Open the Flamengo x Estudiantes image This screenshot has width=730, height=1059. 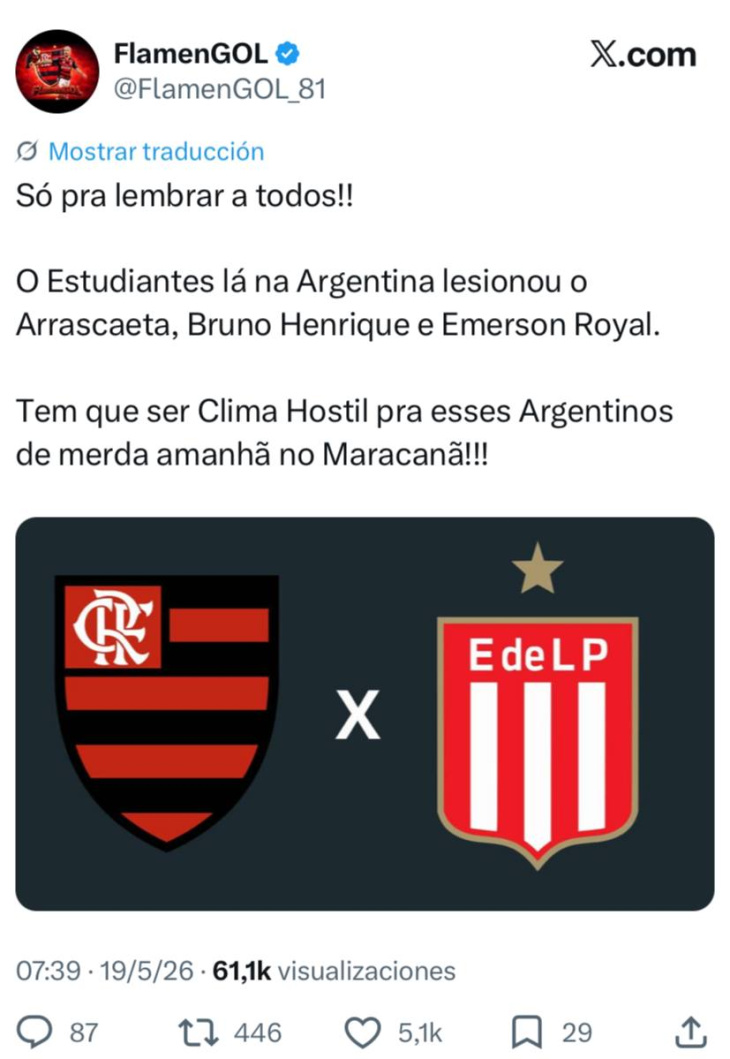(365, 714)
